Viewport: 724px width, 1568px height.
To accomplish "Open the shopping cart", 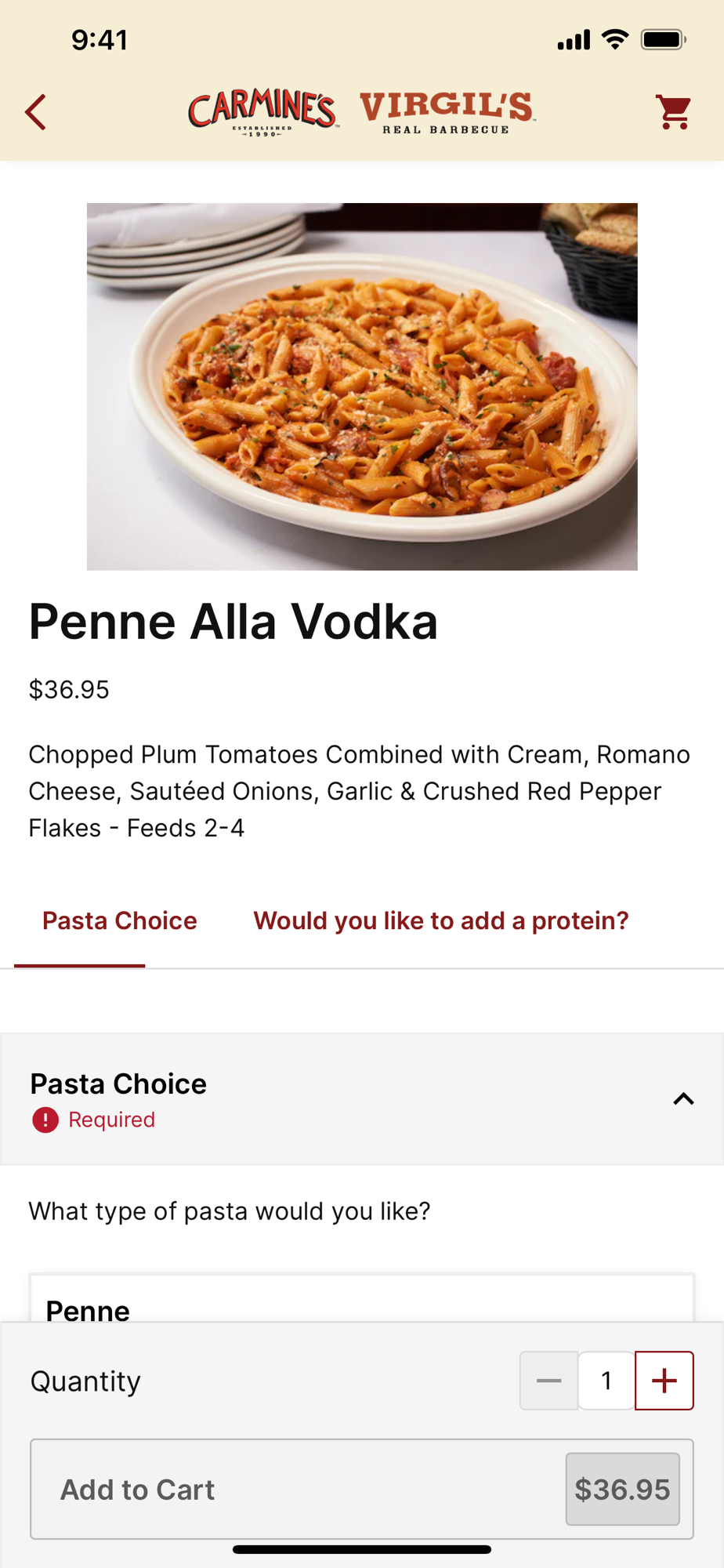I will pyautogui.click(x=674, y=112).
